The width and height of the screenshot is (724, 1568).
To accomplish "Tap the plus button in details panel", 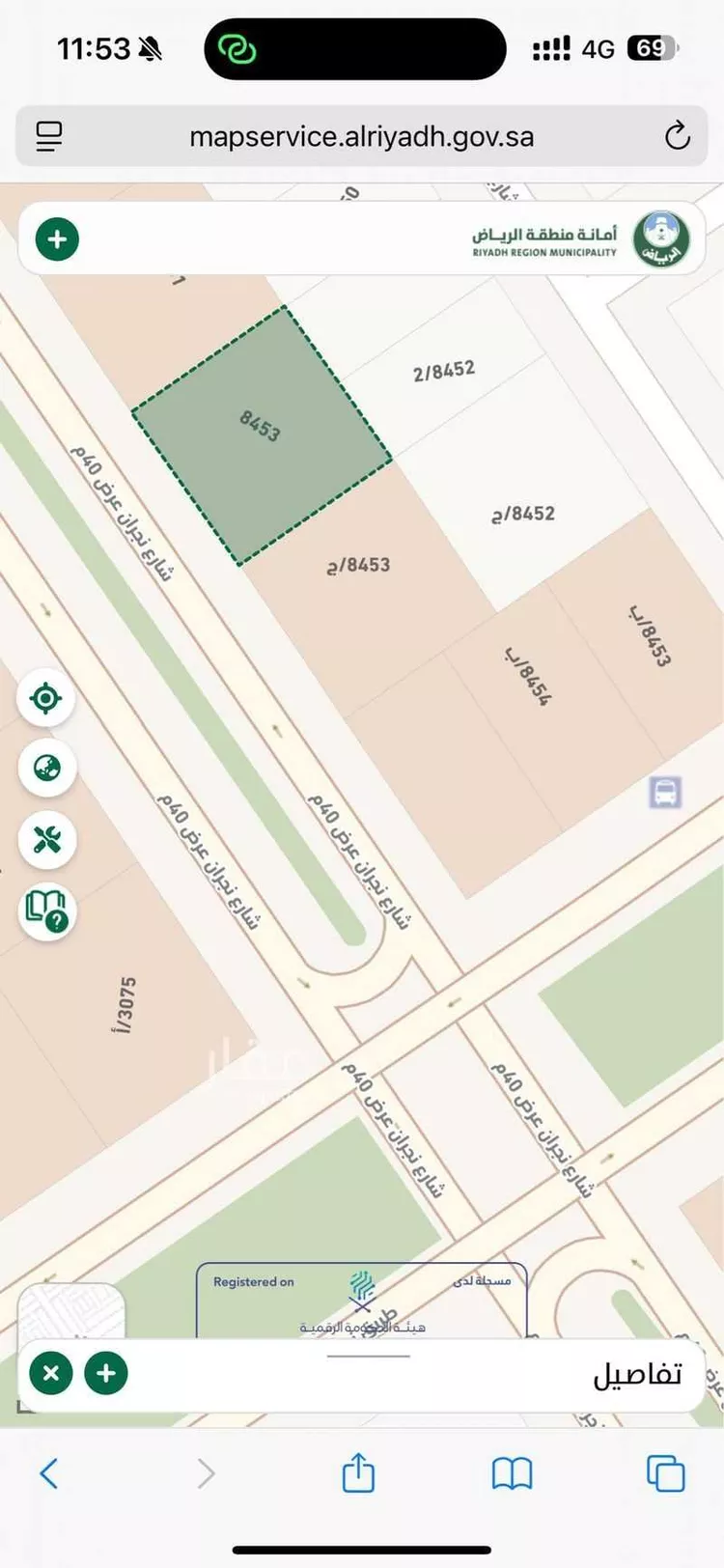I will tap(106, 1372).
